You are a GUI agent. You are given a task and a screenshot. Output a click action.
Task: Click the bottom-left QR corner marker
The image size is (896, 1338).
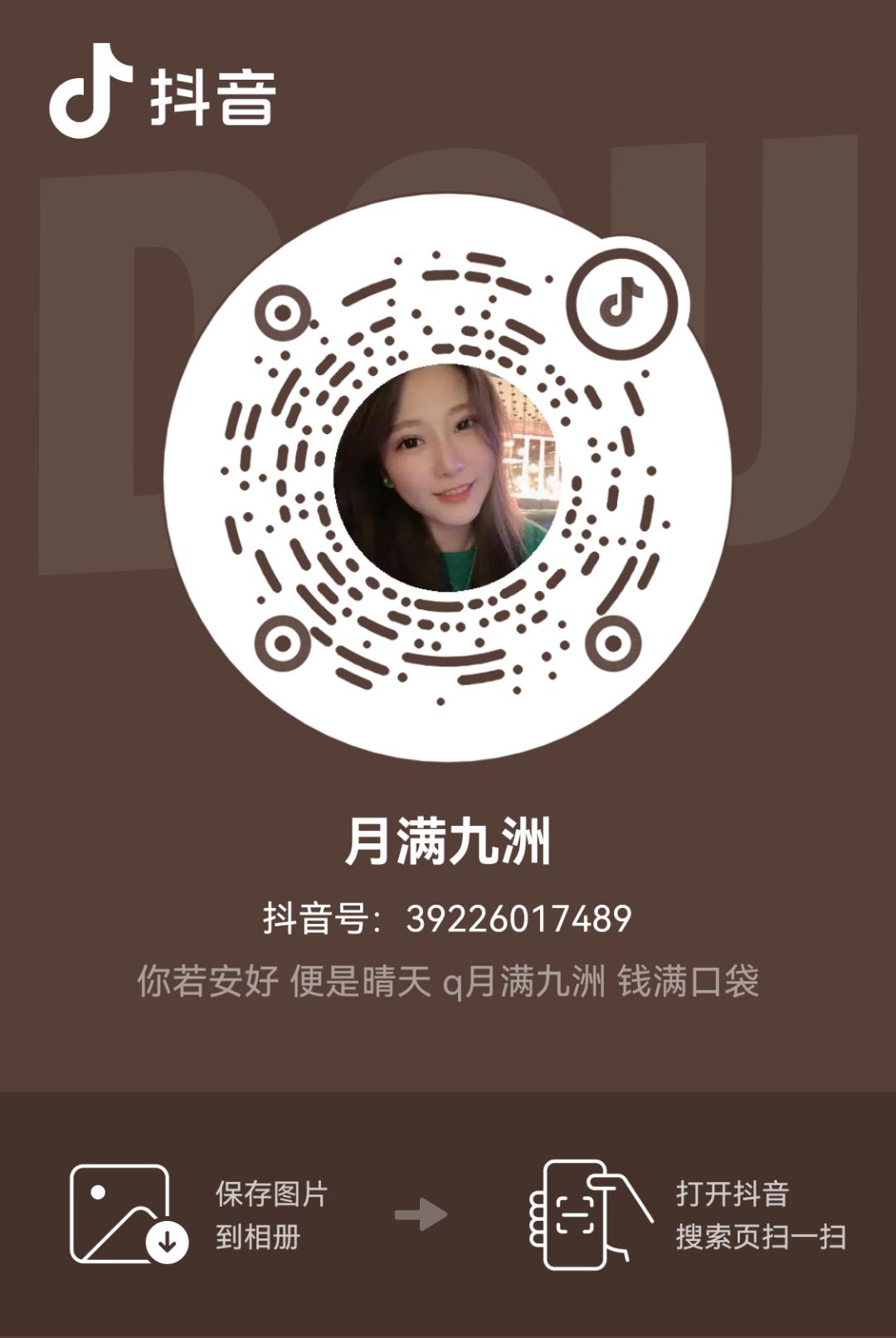282,643
